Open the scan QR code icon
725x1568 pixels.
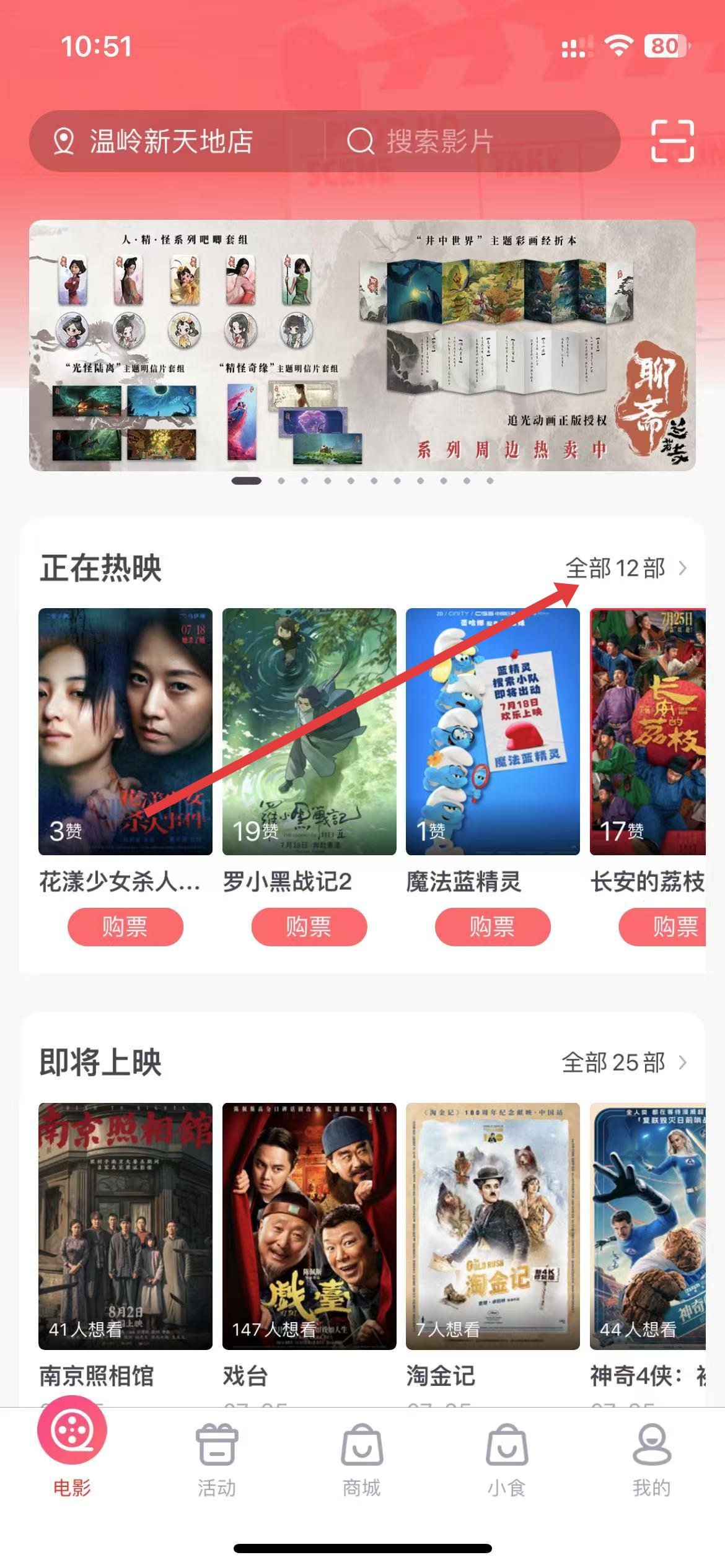672,141
